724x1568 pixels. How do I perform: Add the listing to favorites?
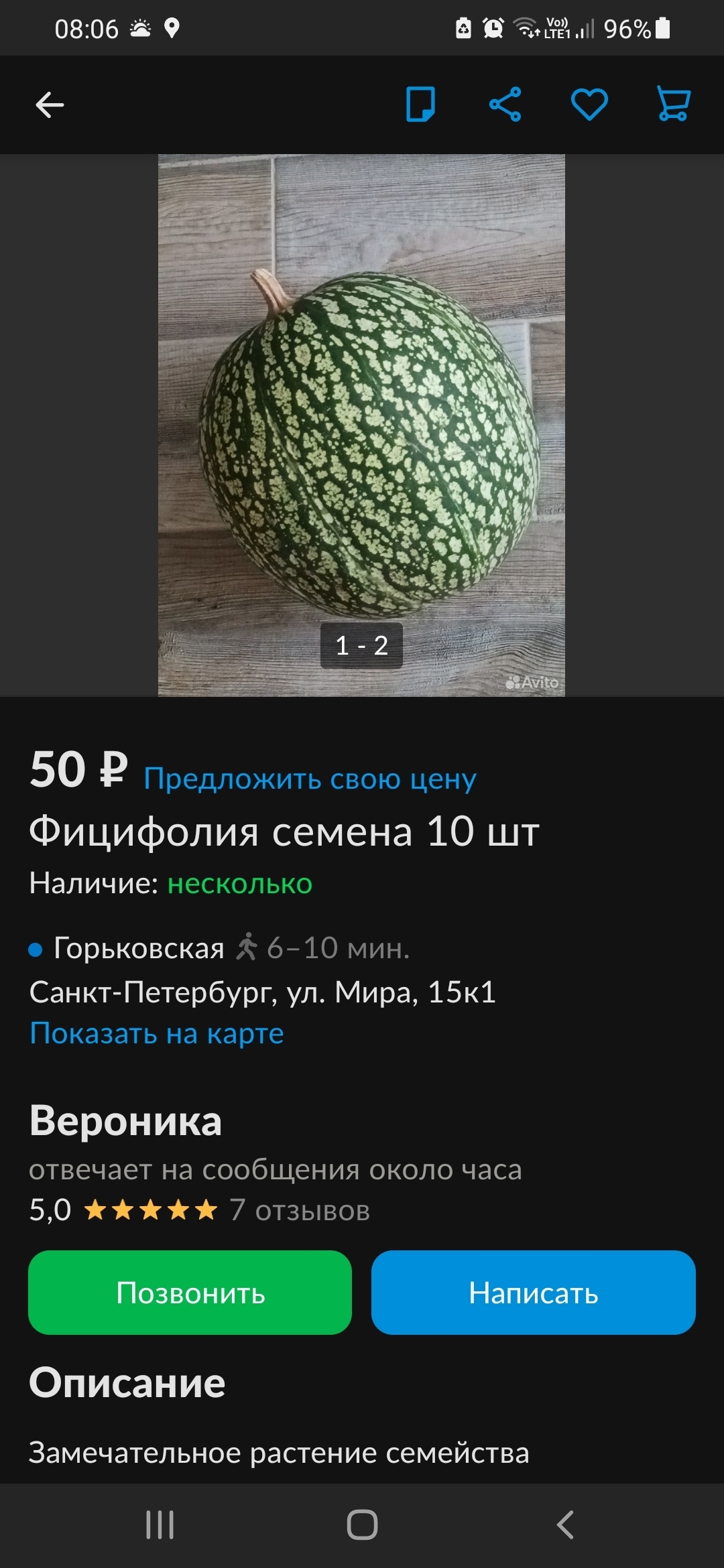(x=589, y=105)
